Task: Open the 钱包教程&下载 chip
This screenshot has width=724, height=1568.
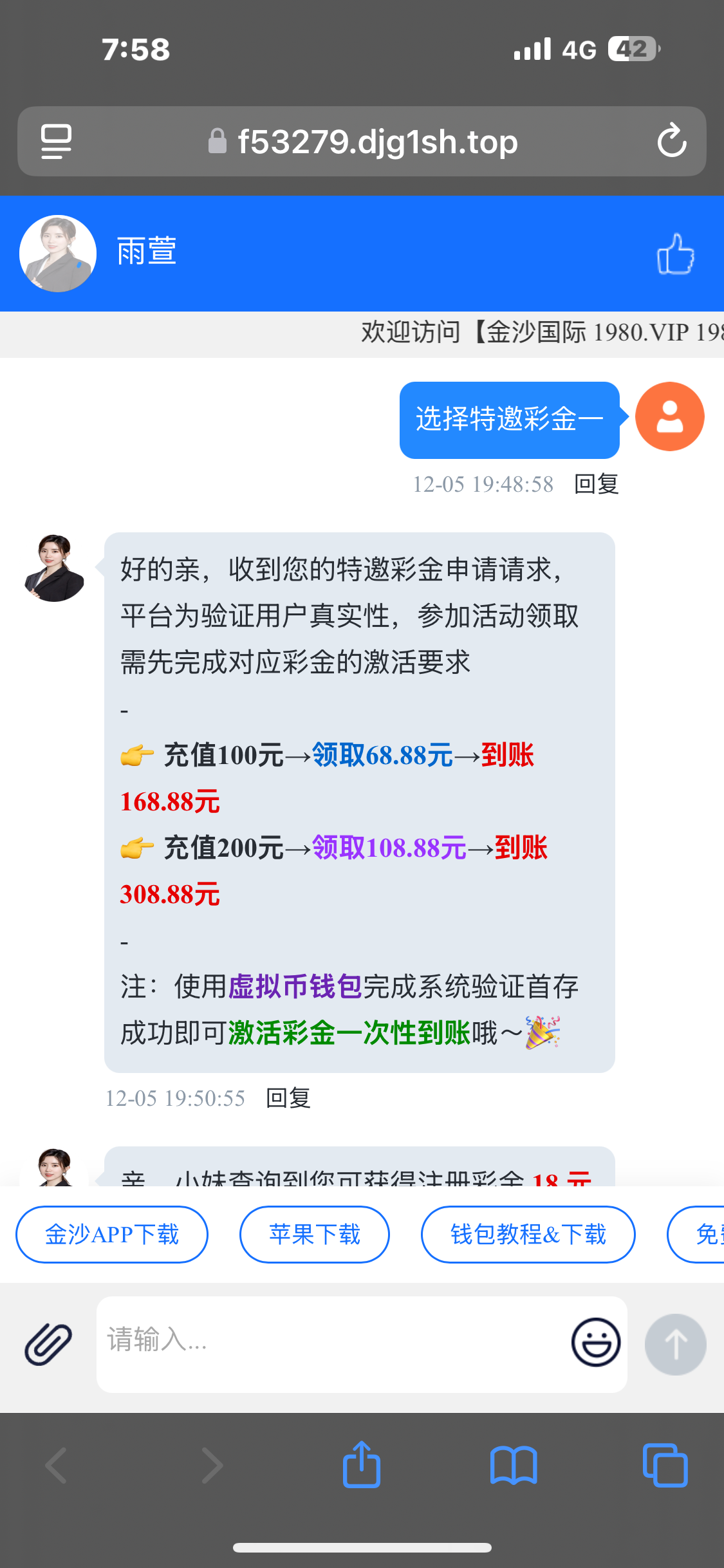Action: [x=528, y=1235]
